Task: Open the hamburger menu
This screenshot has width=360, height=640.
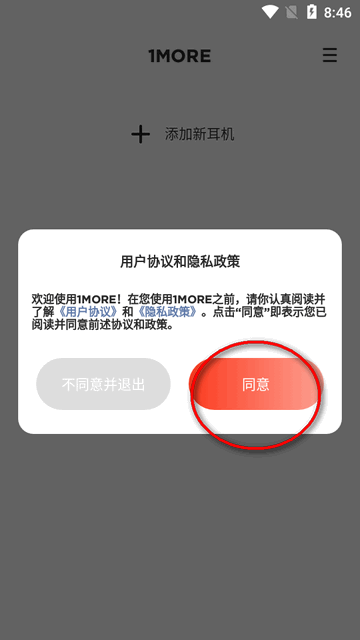Action: pos(330,55)
